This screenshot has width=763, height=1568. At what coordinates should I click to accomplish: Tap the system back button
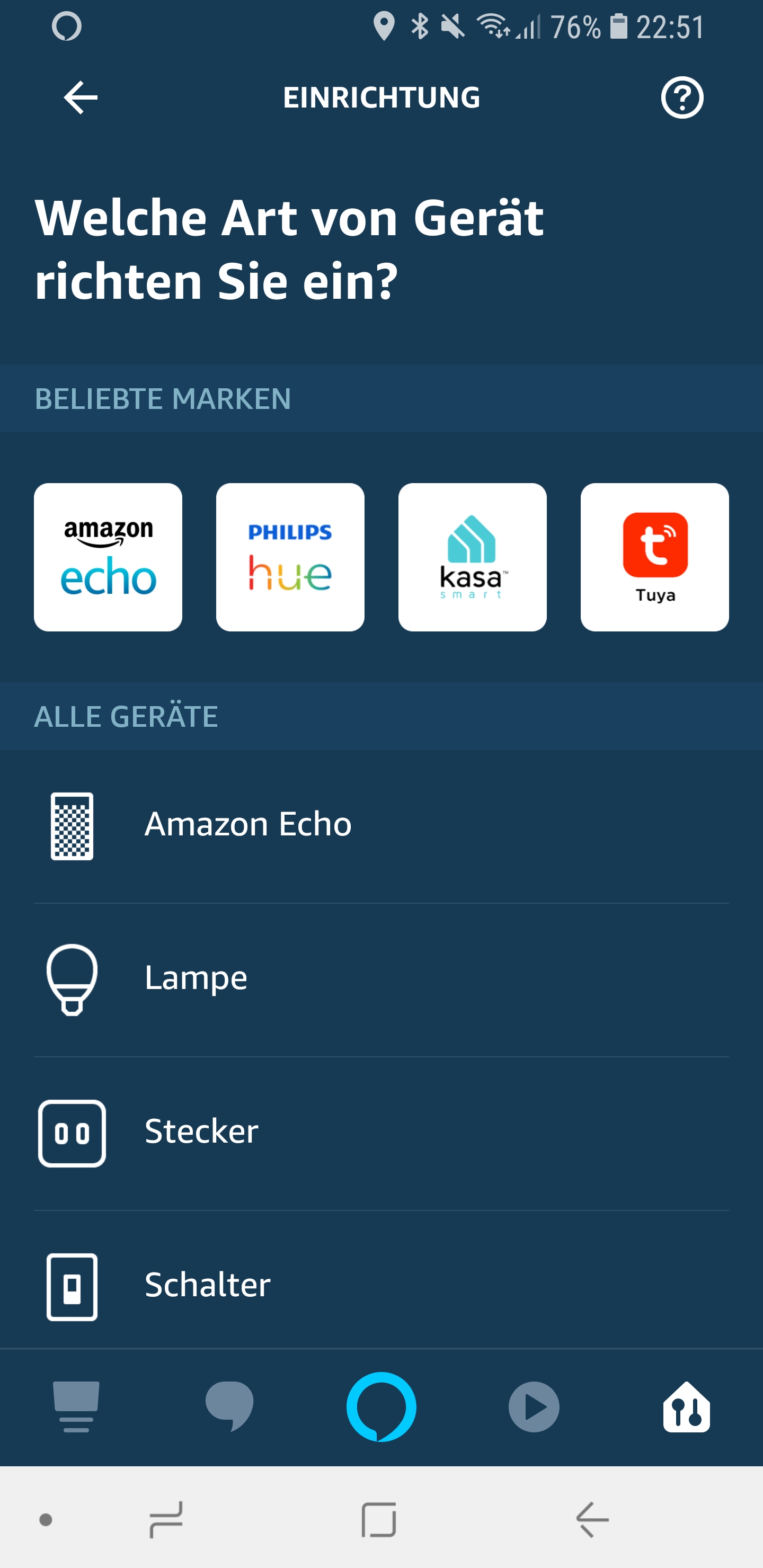pyautogui.click(x=592, y=1519)
